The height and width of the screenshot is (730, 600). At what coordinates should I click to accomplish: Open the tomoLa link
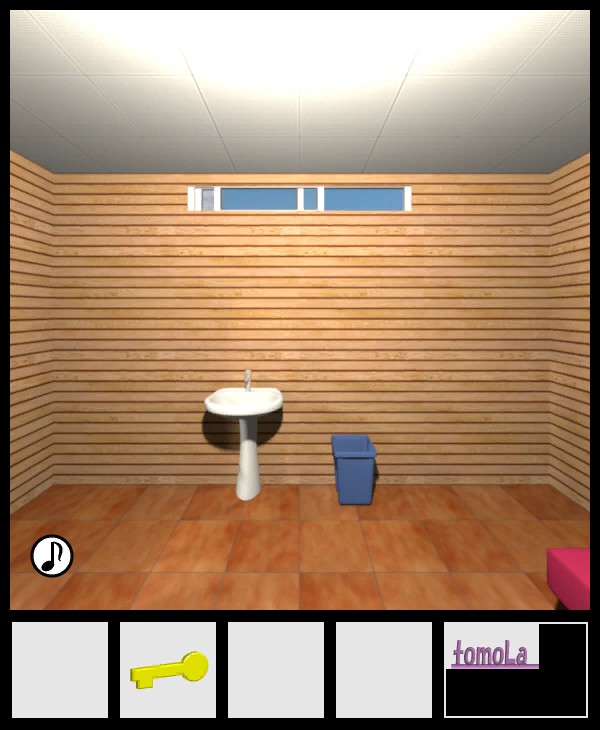tap(491, 654)
